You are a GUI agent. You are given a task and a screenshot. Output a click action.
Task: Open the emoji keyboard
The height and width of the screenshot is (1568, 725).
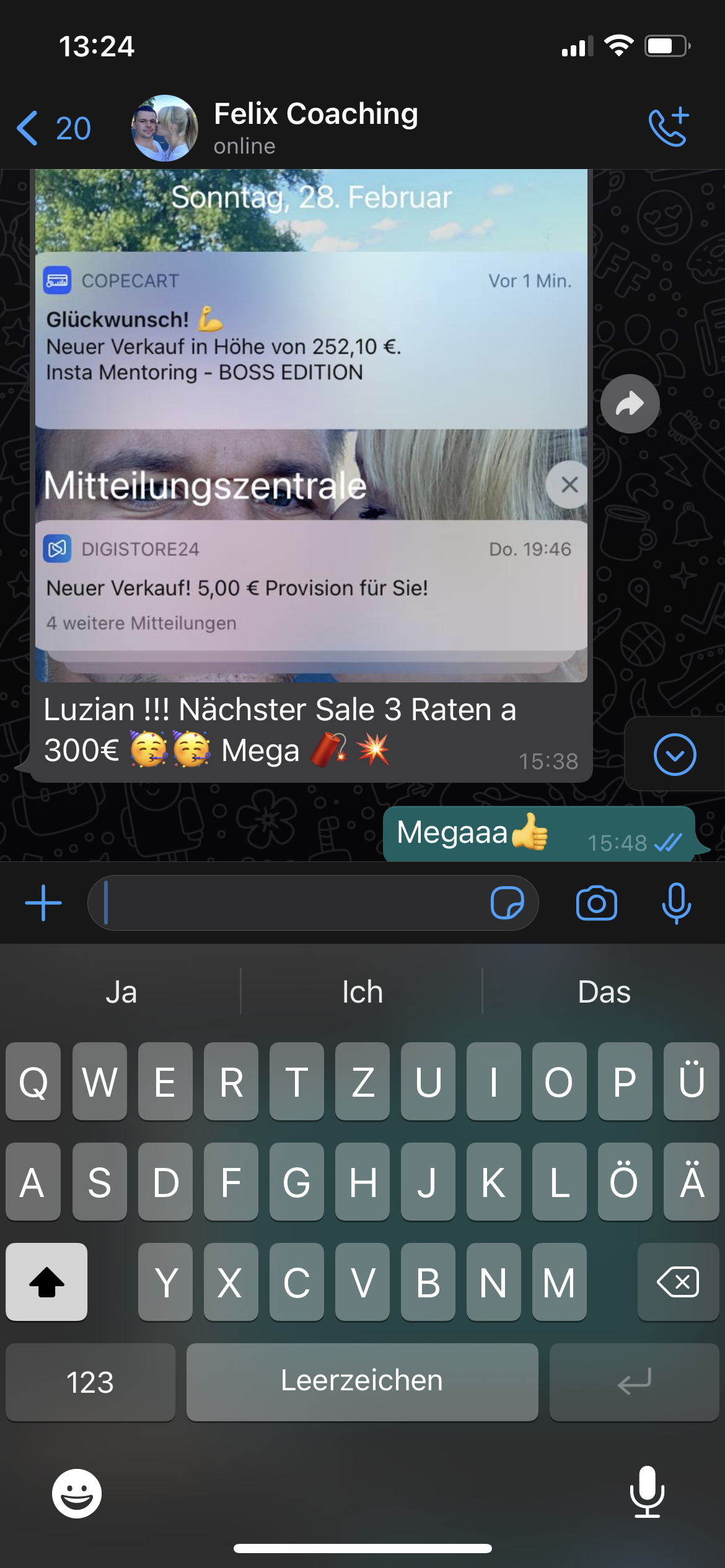pos(77,1493)
